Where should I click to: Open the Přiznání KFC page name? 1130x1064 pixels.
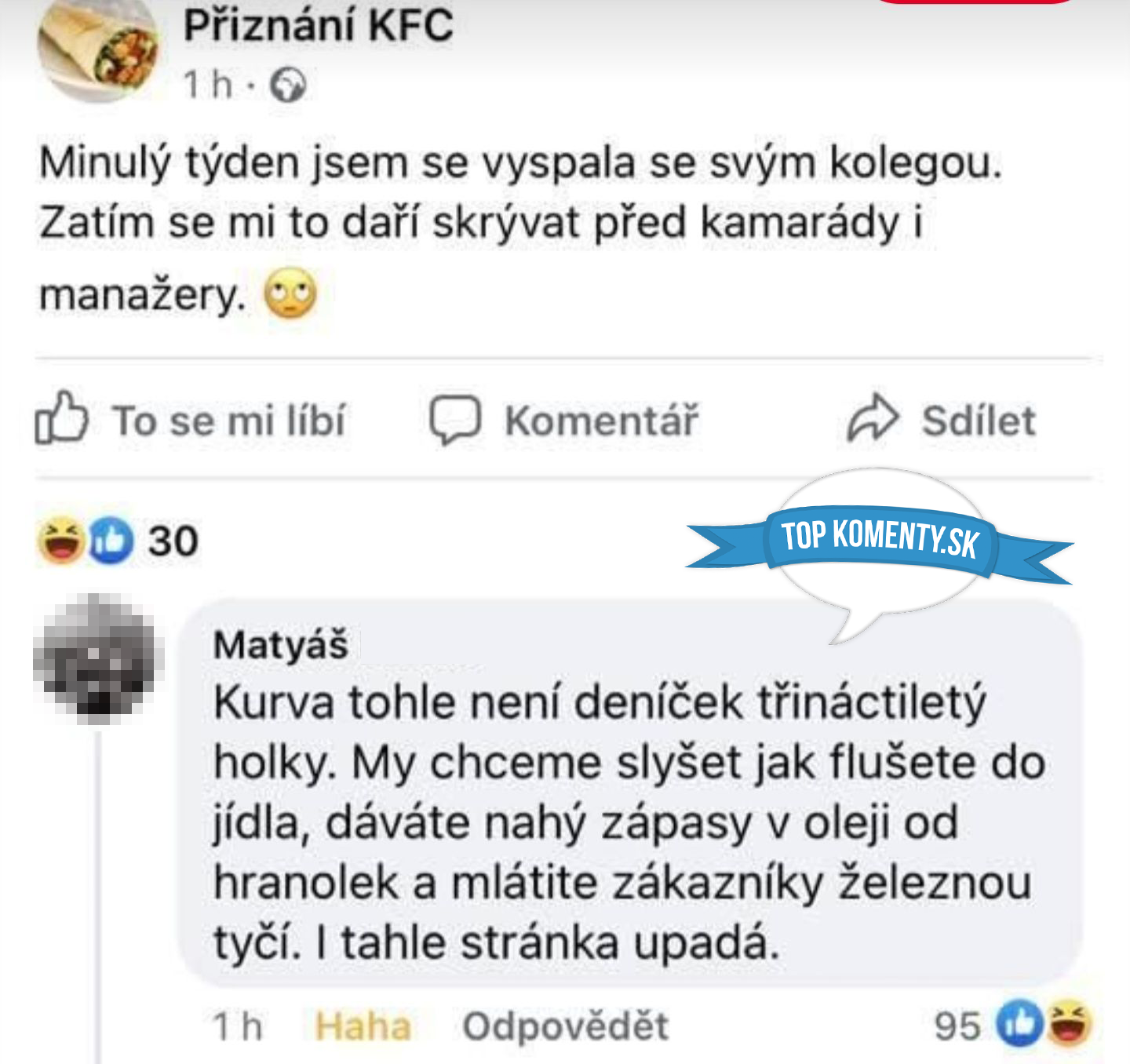point(319,25)
